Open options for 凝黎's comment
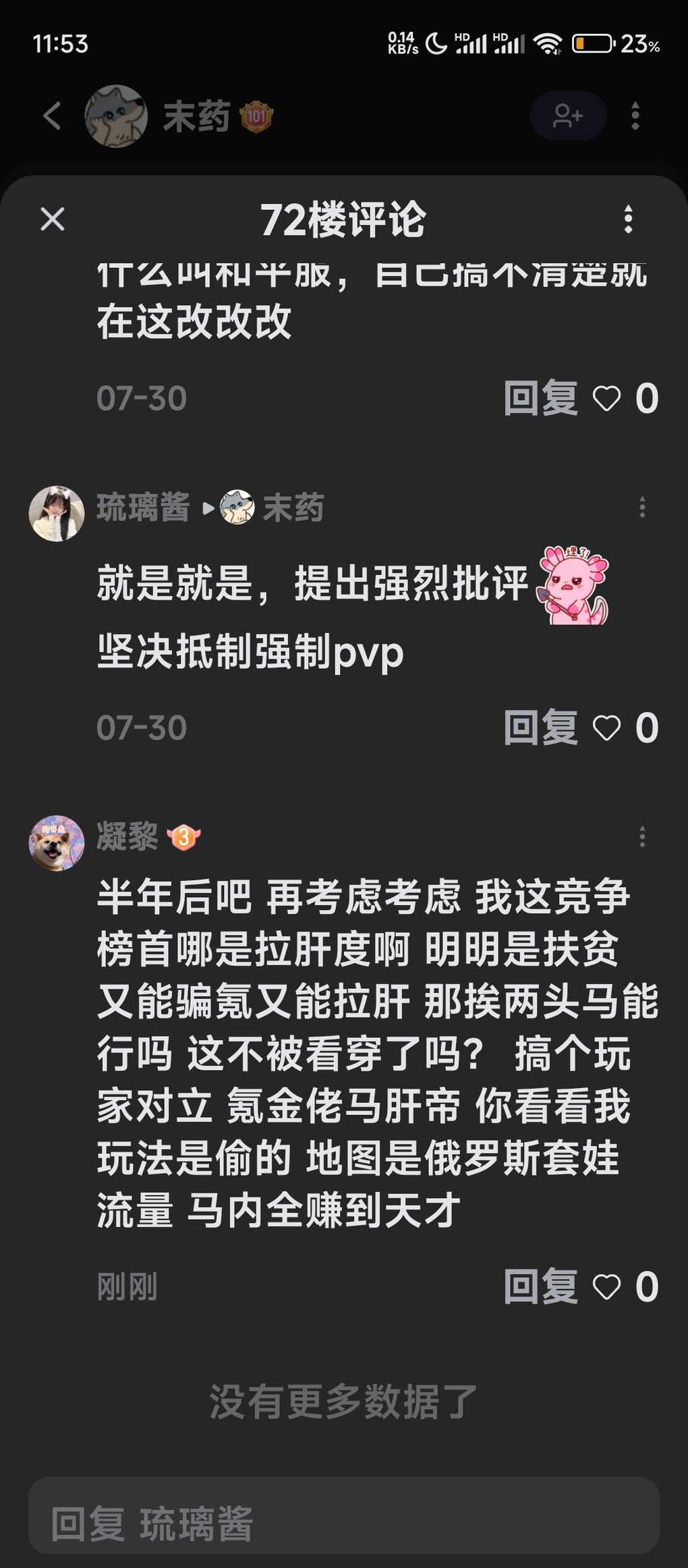The width and height of the screenshot is (688, 1568). point(641,837)
